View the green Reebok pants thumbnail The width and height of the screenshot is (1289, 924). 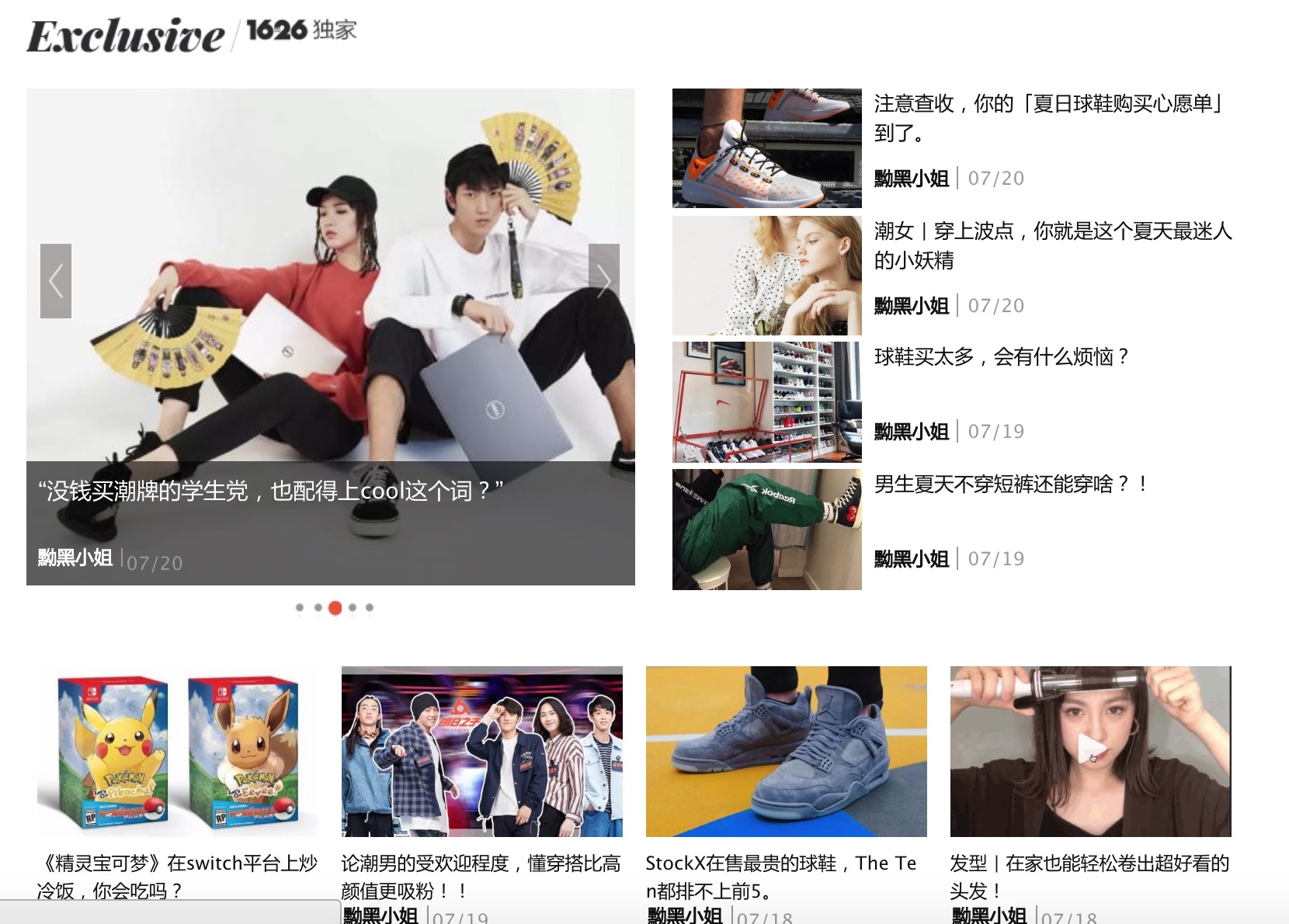point(766,529)
